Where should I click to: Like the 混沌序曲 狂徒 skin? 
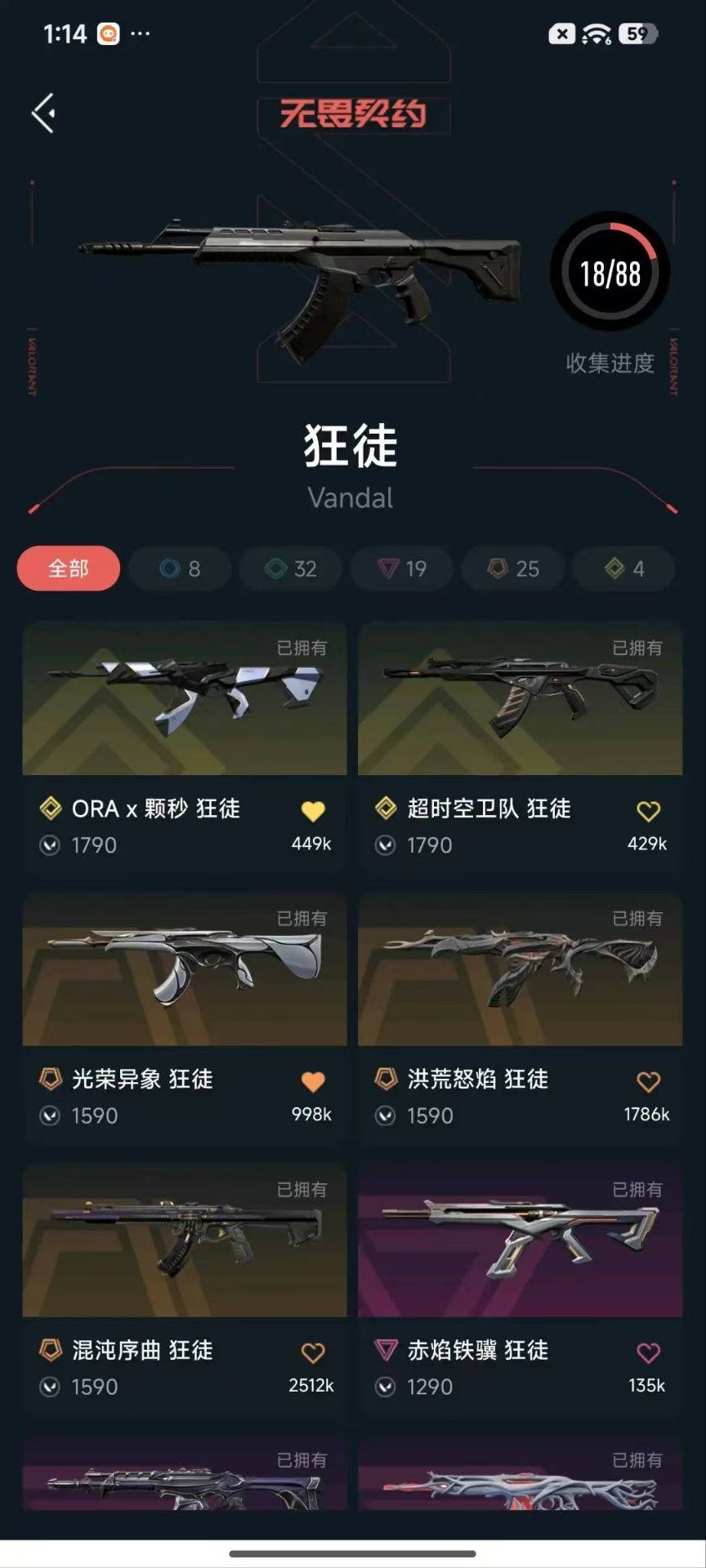click(x=313, y=1353)
